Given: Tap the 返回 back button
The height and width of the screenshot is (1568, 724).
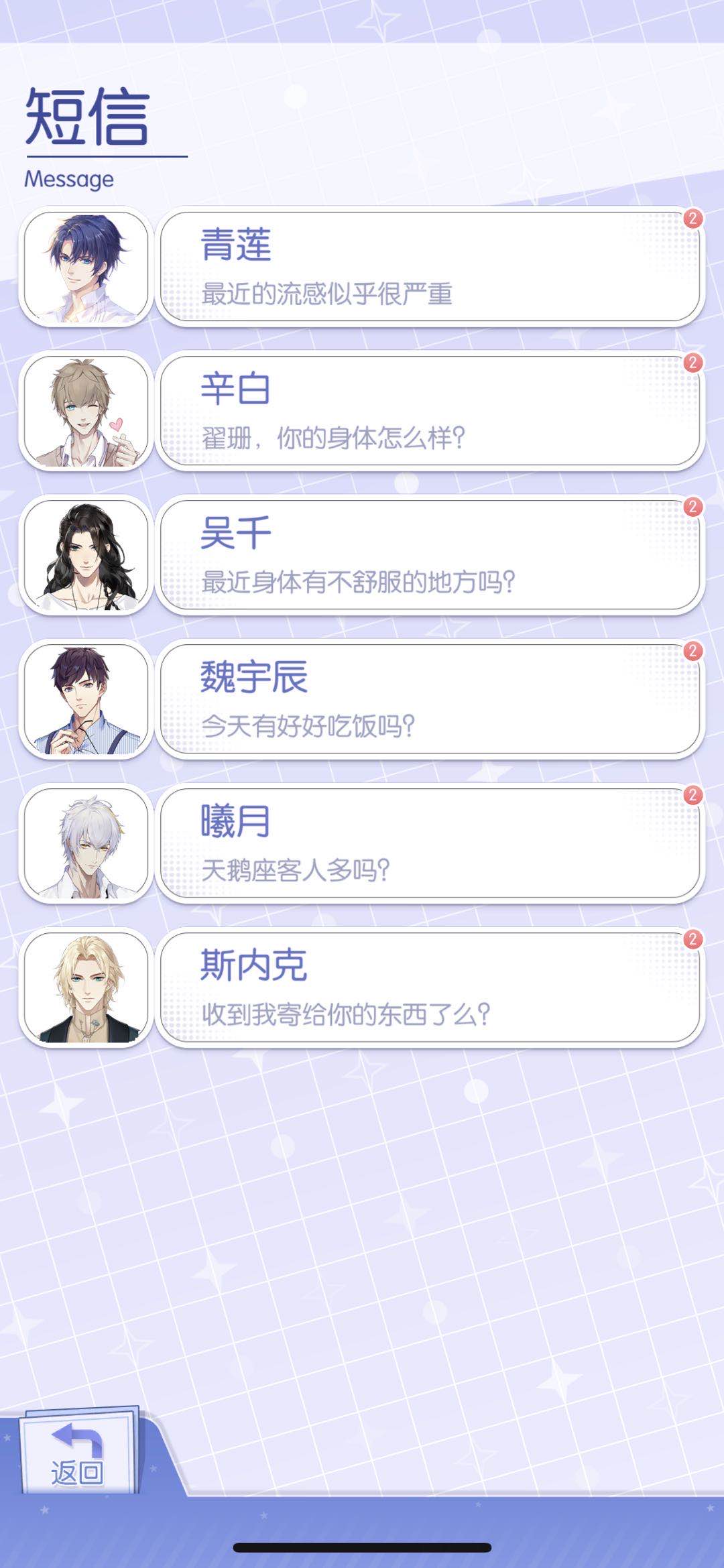Looking at the screenshot, I should click(78, 1453).
